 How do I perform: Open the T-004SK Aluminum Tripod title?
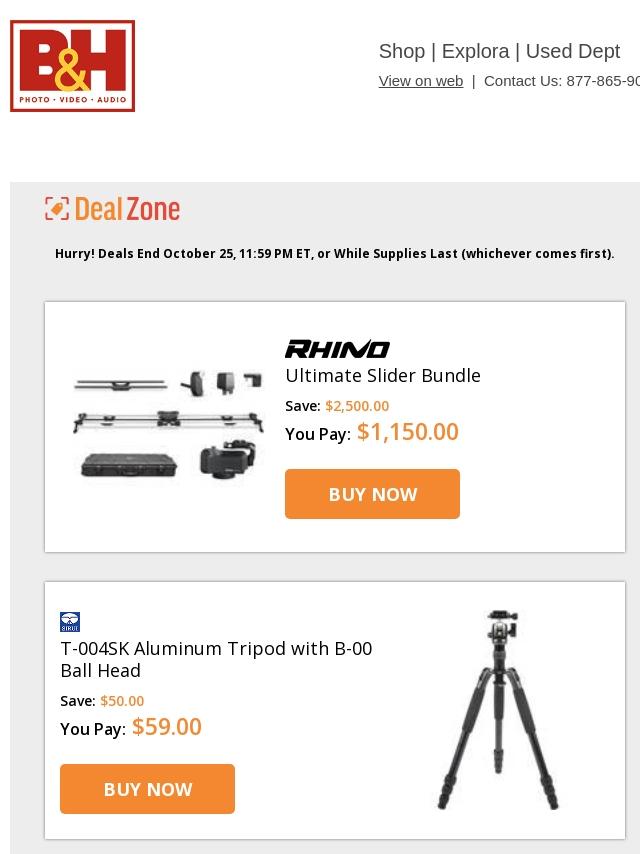(216, 660)
